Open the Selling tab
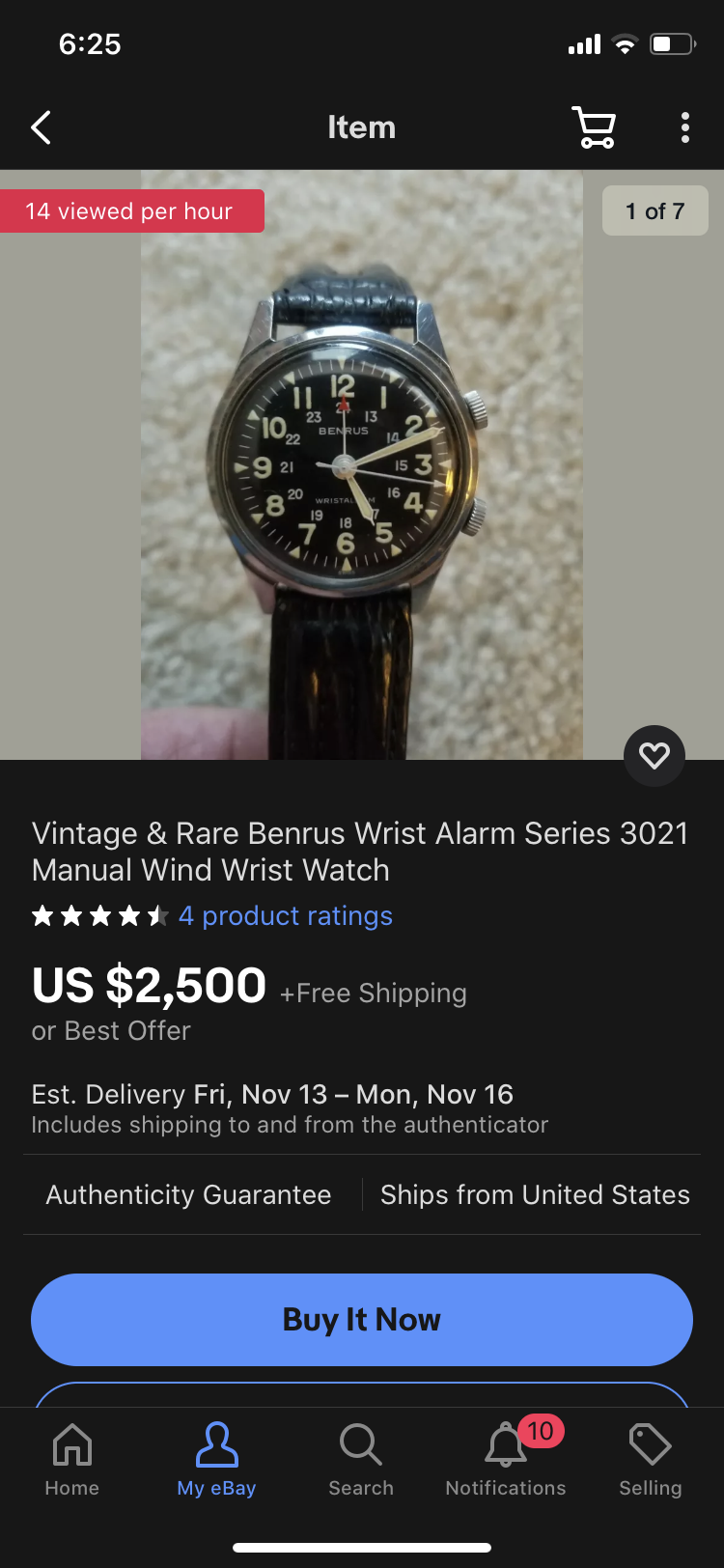This screenshot has width=724, height=1568. (x=650, y=1458)
